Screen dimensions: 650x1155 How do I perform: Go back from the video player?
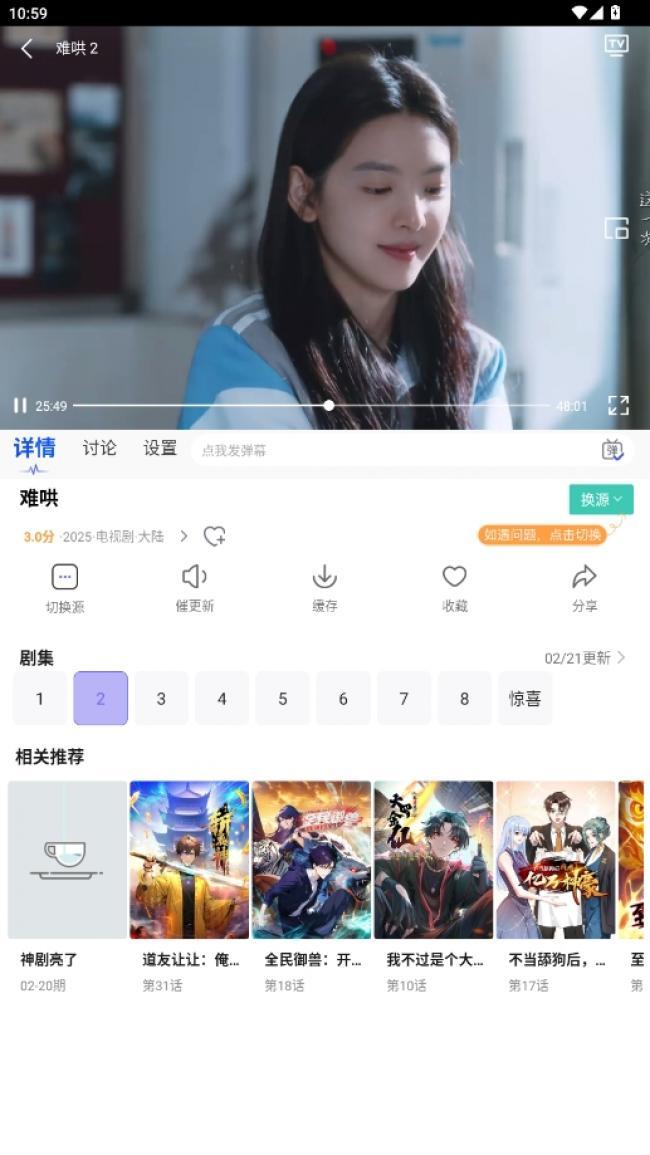(x=27, y=48)
